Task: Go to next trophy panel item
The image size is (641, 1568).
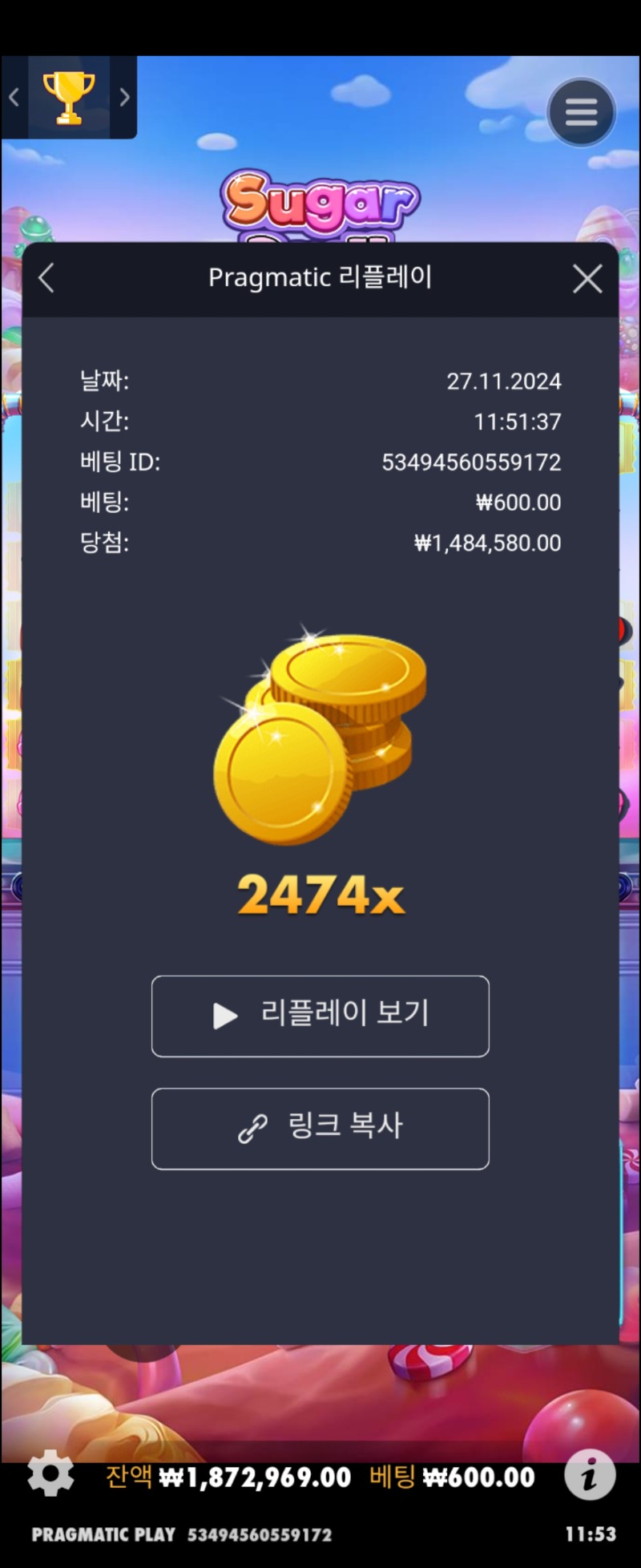Action: tap(124, 98)
